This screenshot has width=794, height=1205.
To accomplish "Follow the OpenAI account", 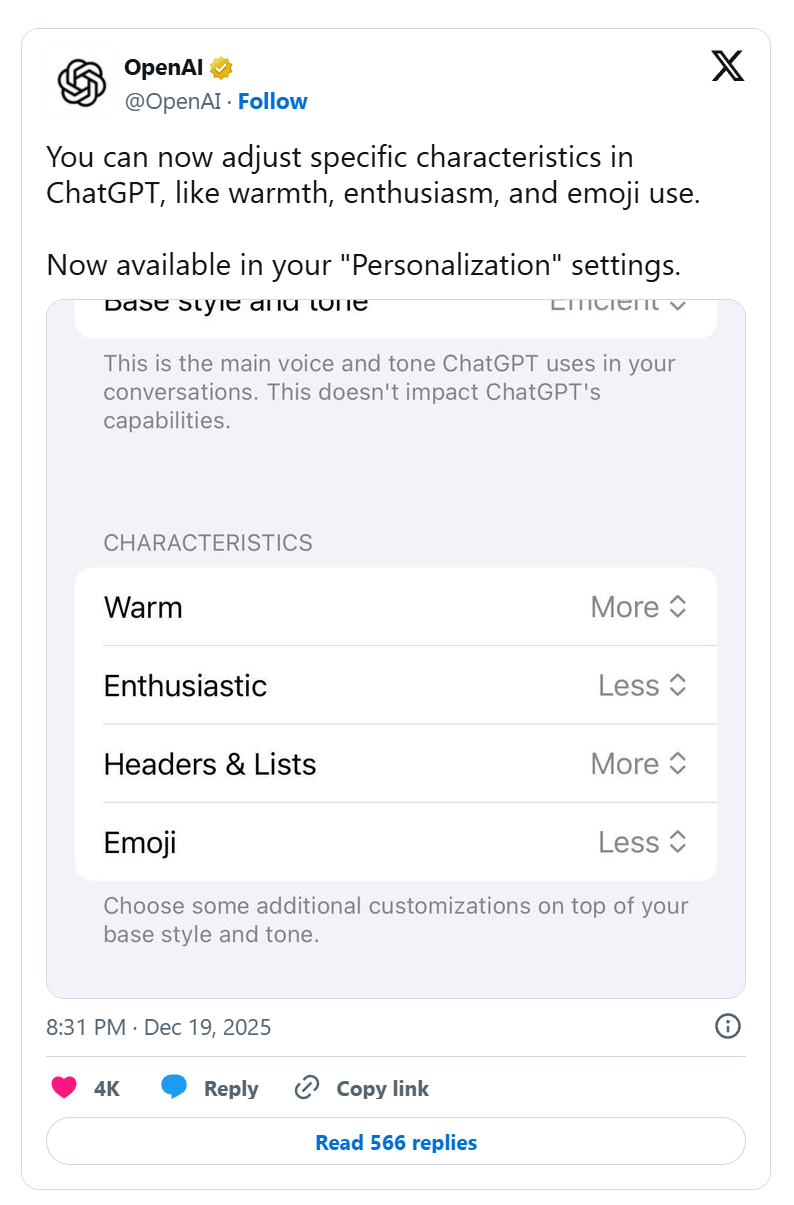I will point(272,101).
